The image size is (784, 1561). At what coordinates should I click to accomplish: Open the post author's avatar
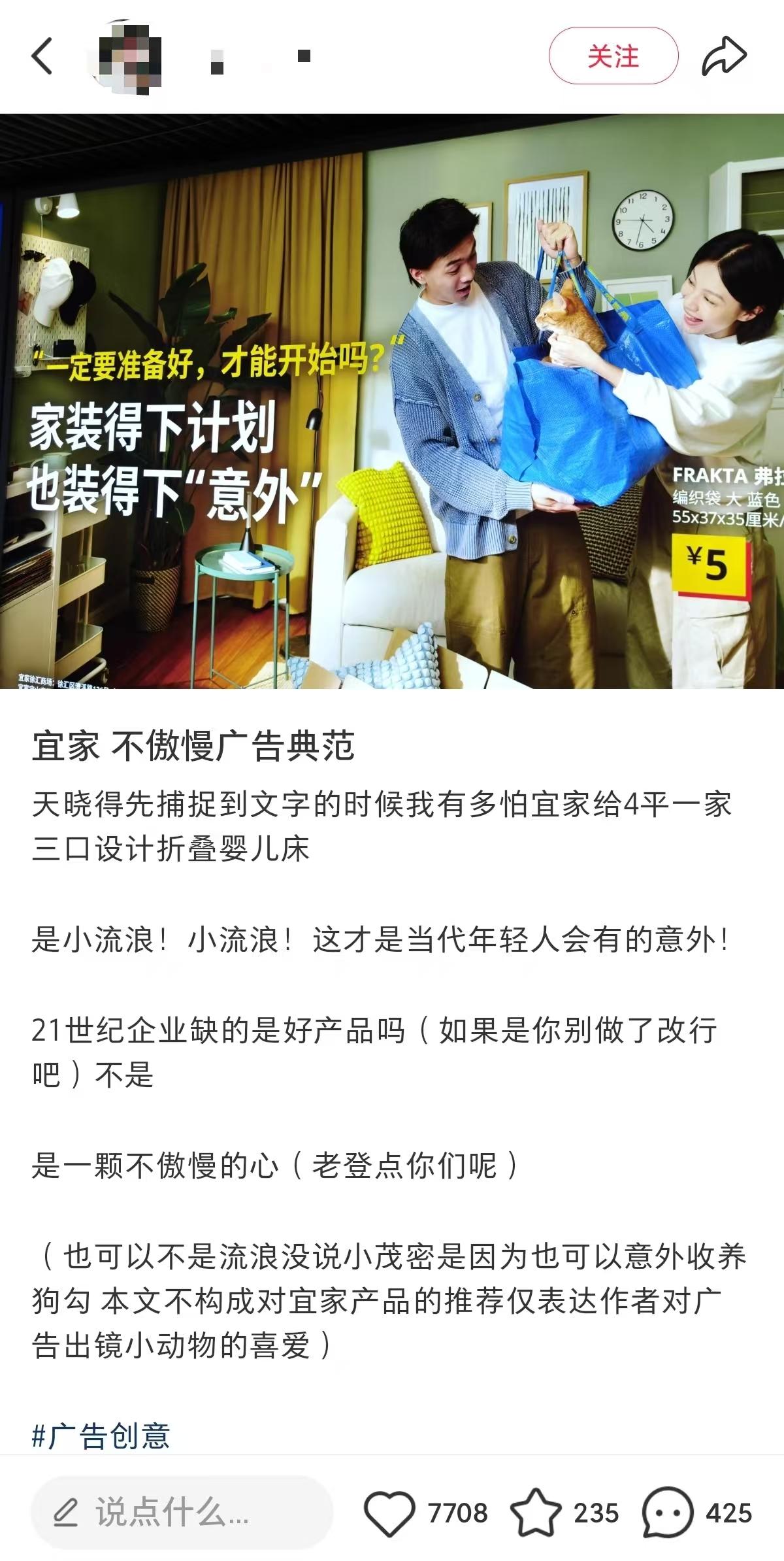[x=128, y=58]
